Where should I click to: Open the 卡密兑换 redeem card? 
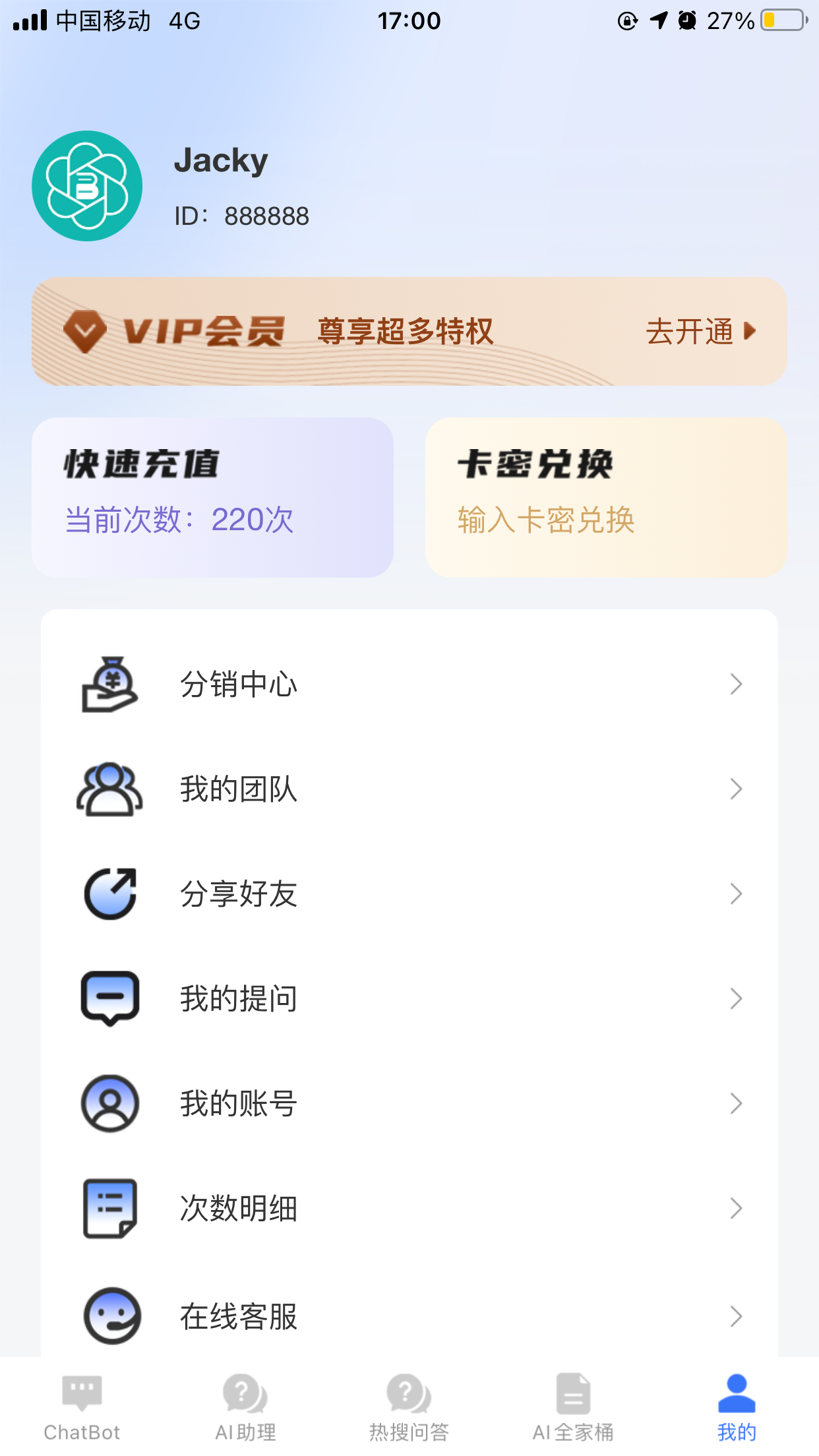[x=605, y=497]
